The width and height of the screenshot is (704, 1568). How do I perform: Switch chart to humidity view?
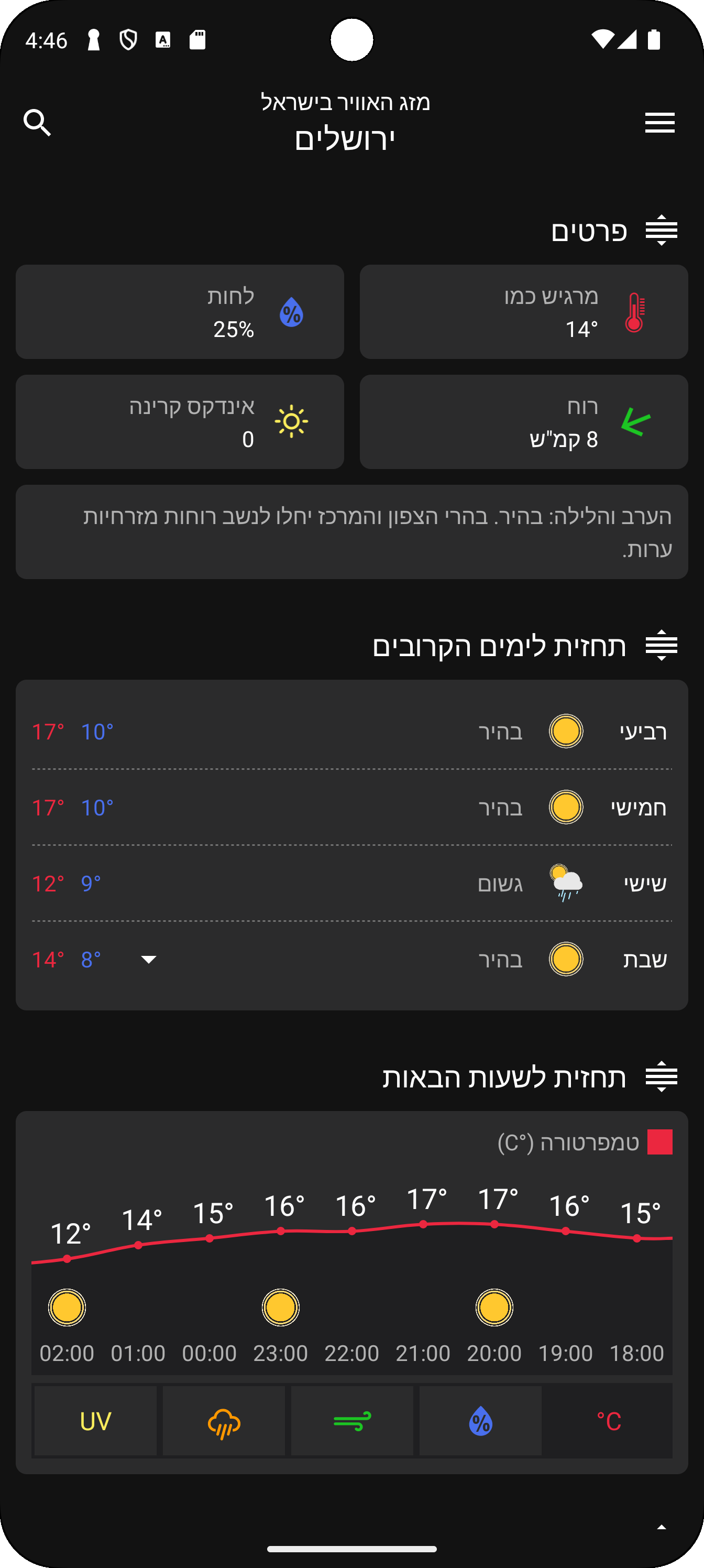[481, 1421]
